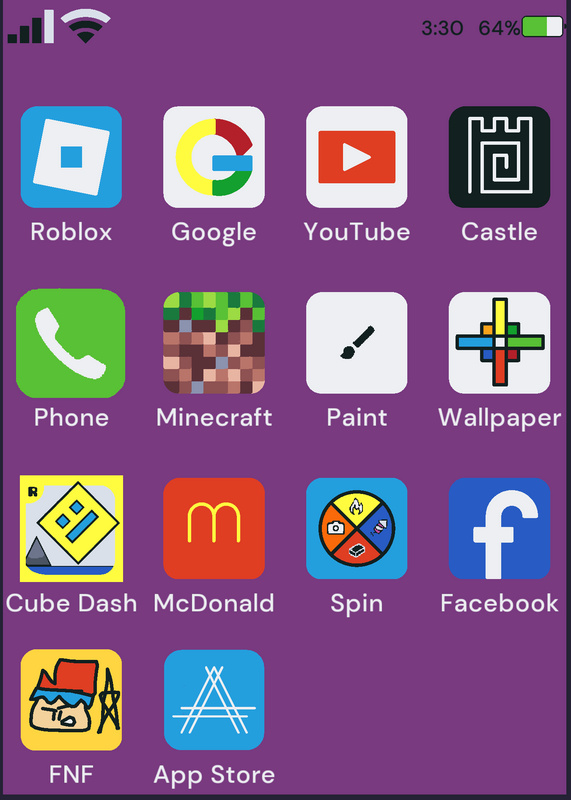
Task: Open the McDonald app
Action: click(x=214, y=529)
